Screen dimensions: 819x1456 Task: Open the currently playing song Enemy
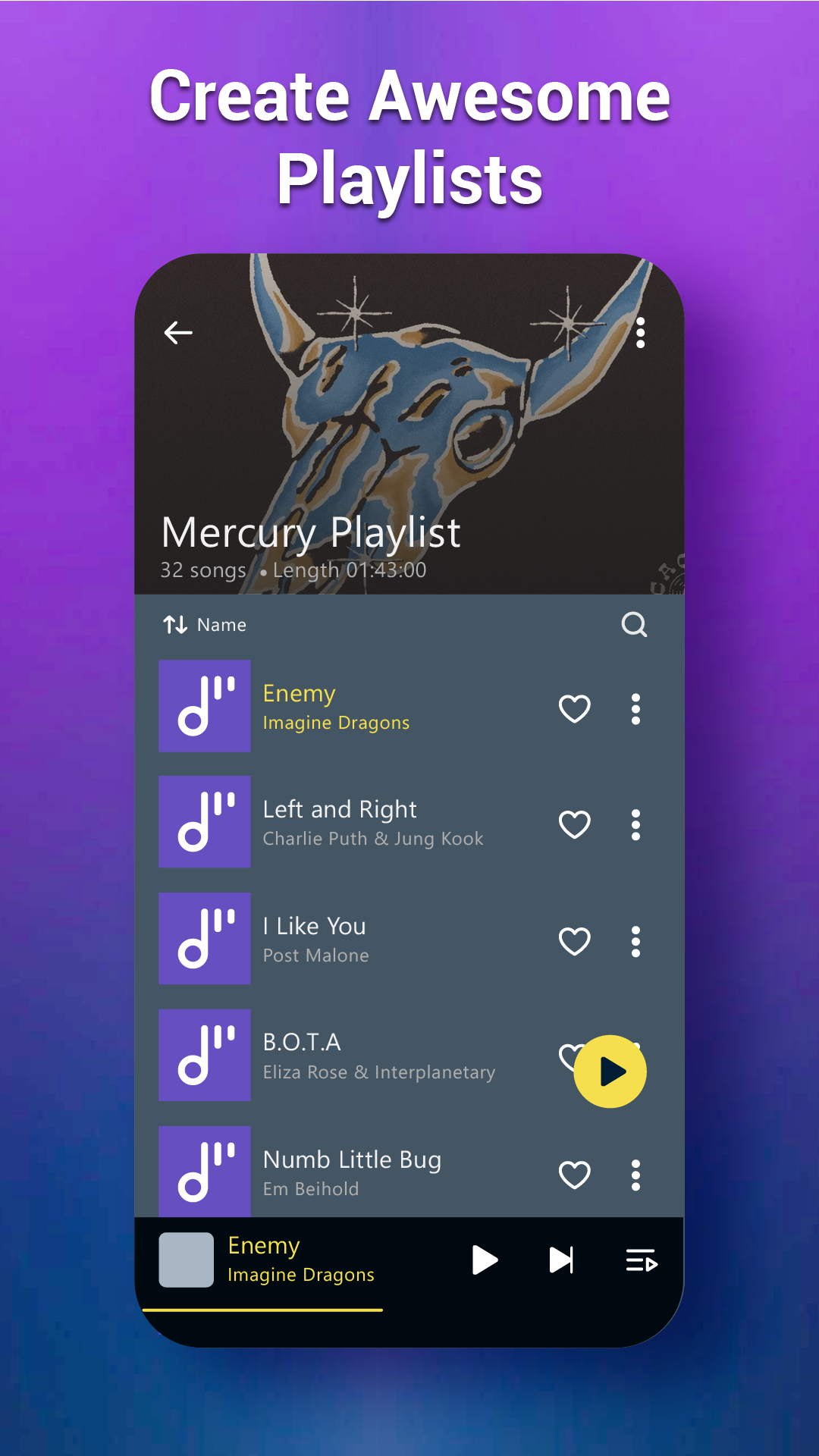pos(300,1259)
